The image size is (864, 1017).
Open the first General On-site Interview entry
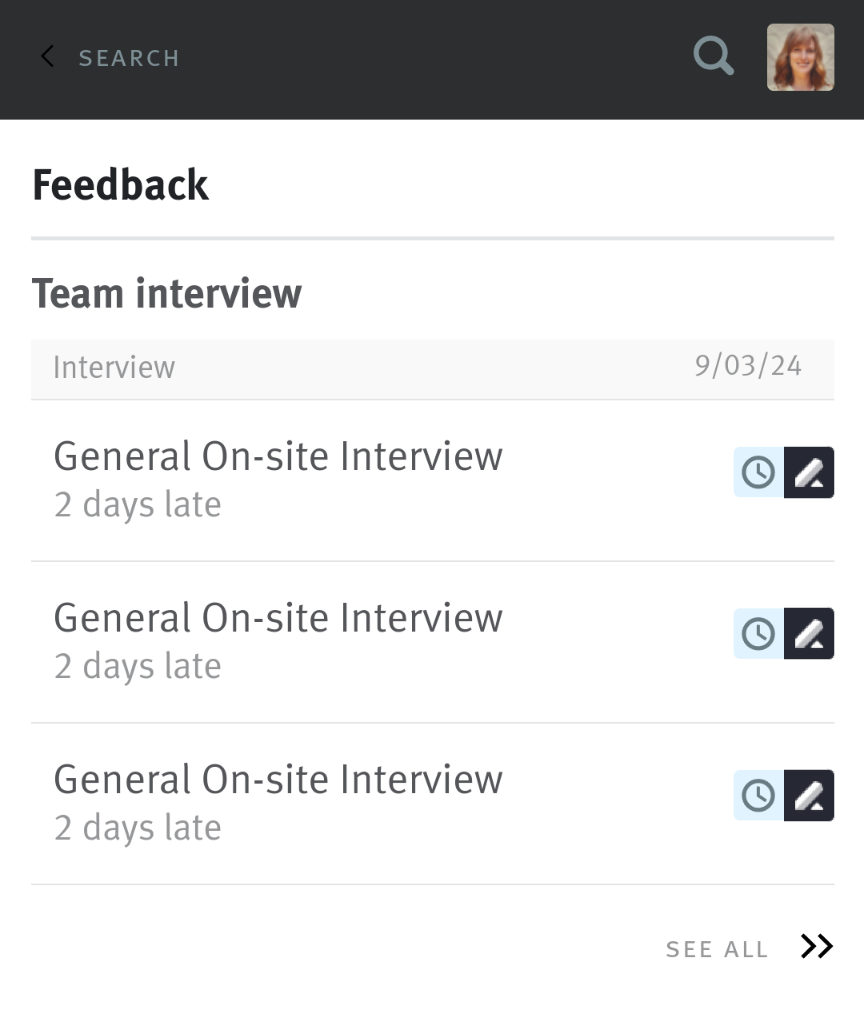279,456
